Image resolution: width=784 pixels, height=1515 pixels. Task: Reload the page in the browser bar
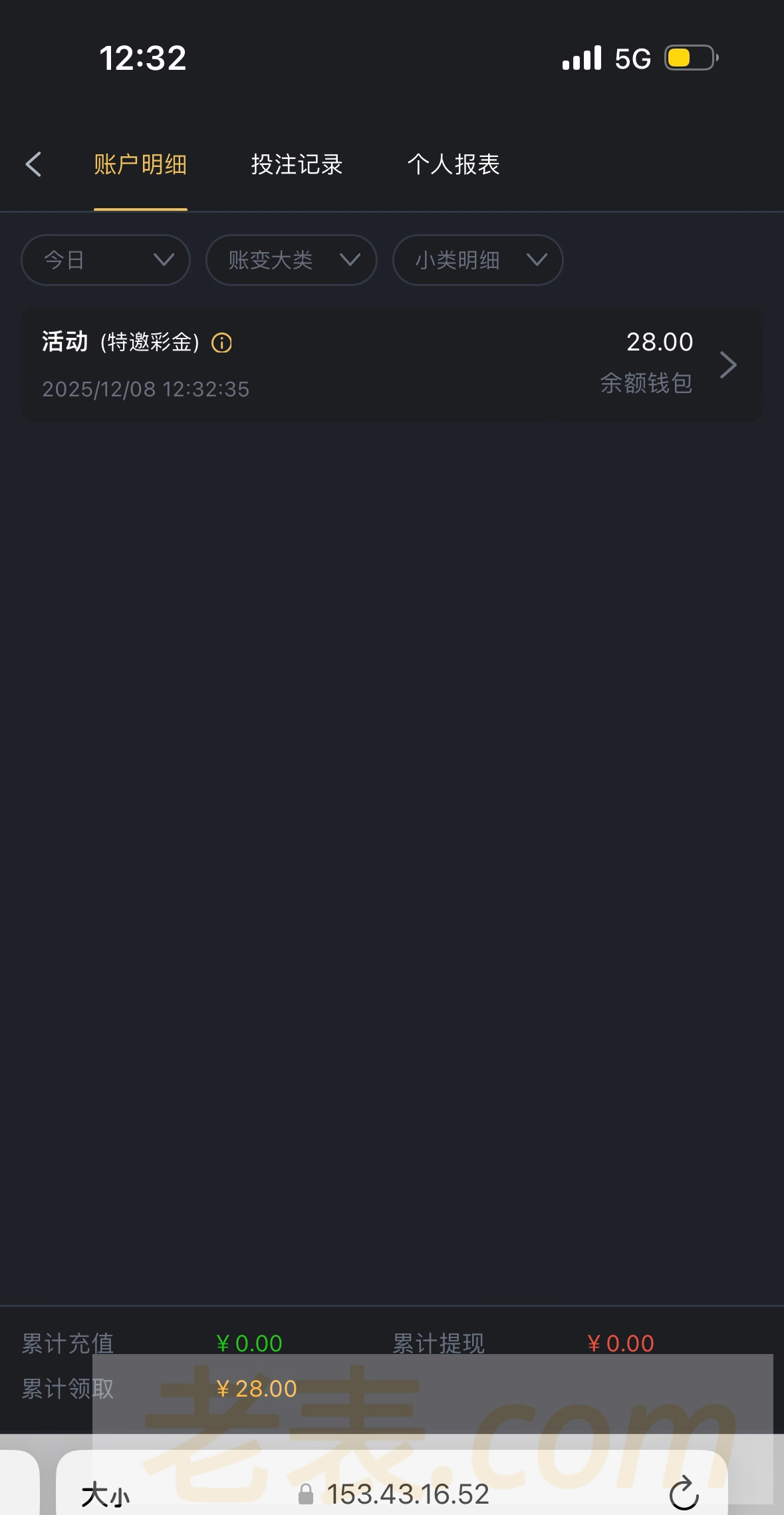(x=684, y=1494)
